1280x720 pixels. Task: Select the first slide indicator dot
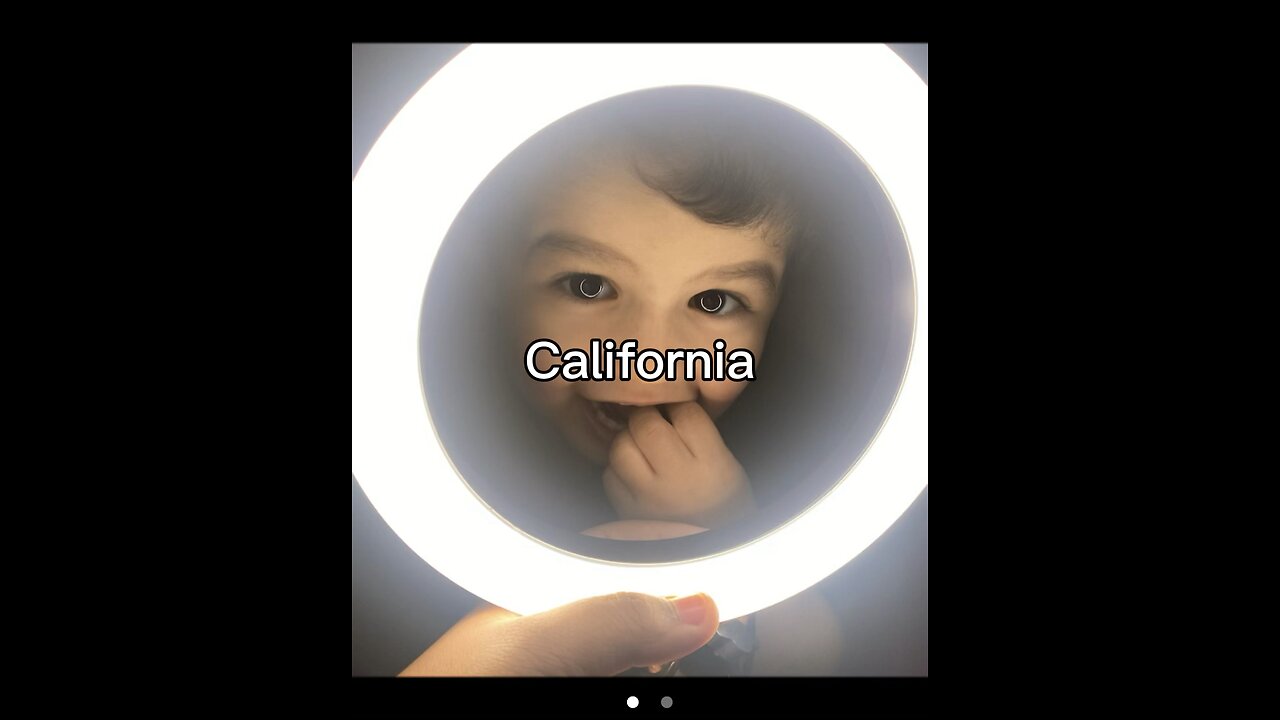coord(633,702)
